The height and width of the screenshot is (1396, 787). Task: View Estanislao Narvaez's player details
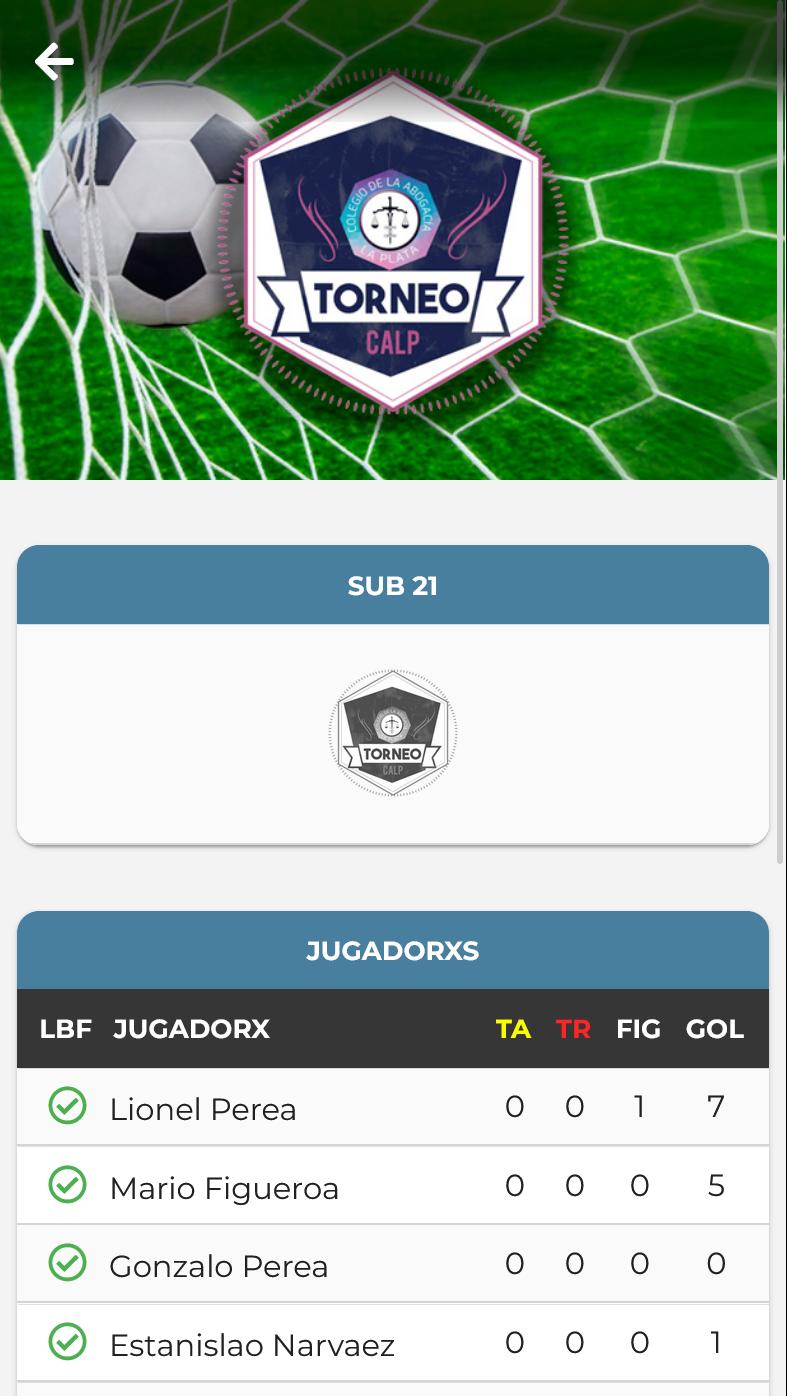(393, 1343)
